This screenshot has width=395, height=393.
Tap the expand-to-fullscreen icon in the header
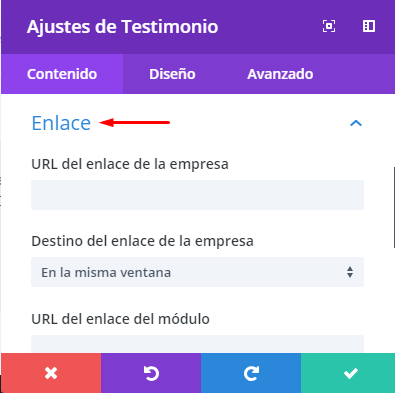(329, 26)
